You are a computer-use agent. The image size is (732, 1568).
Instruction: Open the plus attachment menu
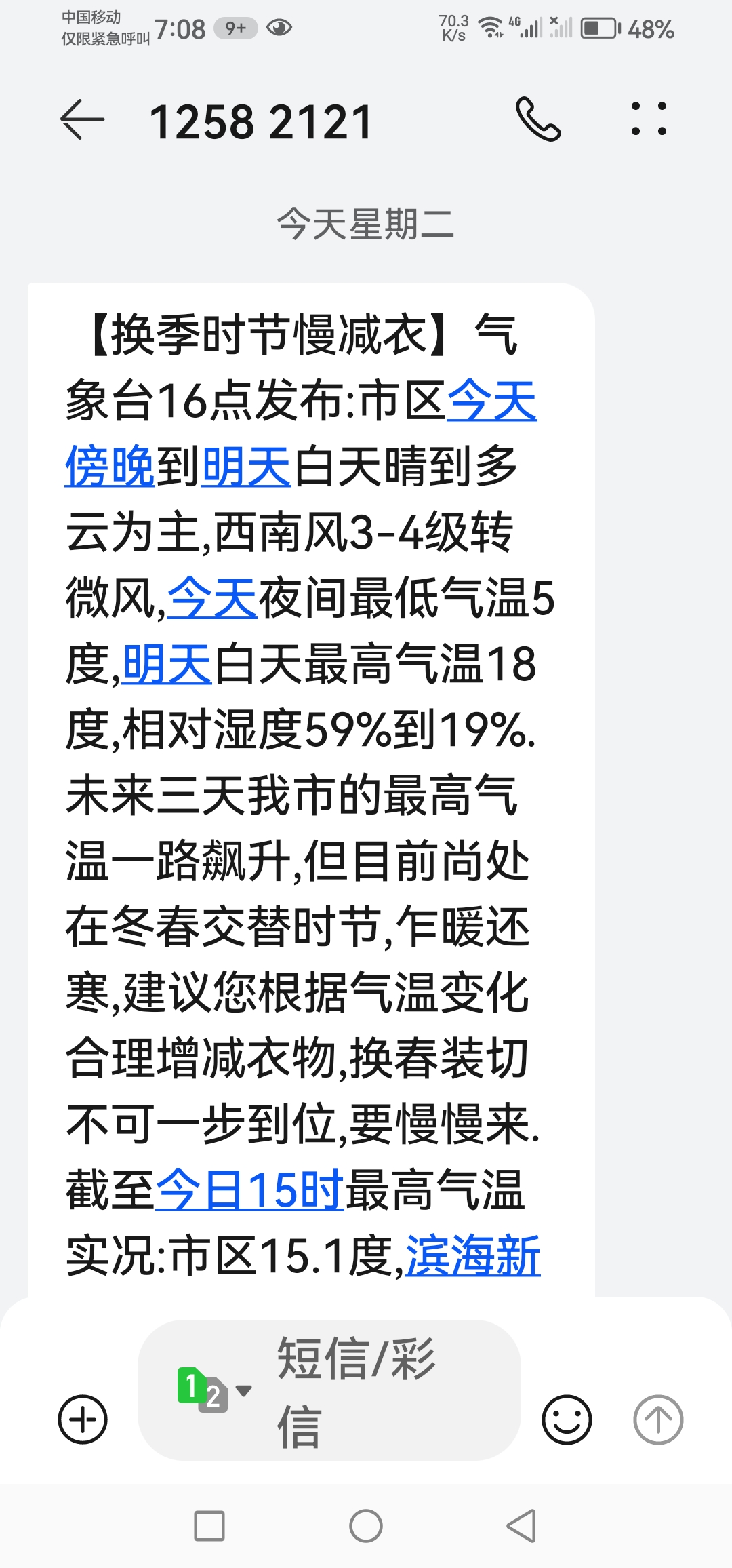[x=83, y=1420]
